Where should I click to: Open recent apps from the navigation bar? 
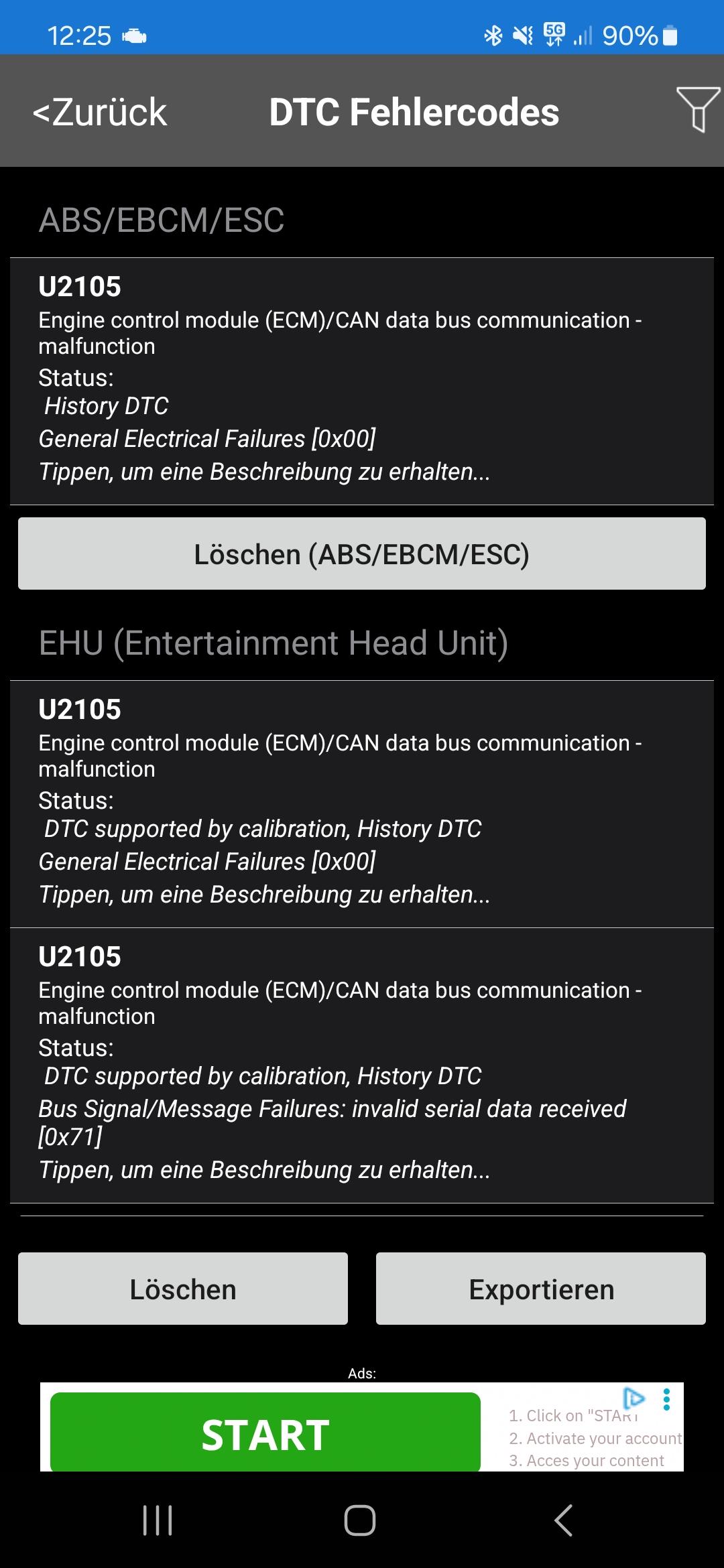(x=158, y=1520)
